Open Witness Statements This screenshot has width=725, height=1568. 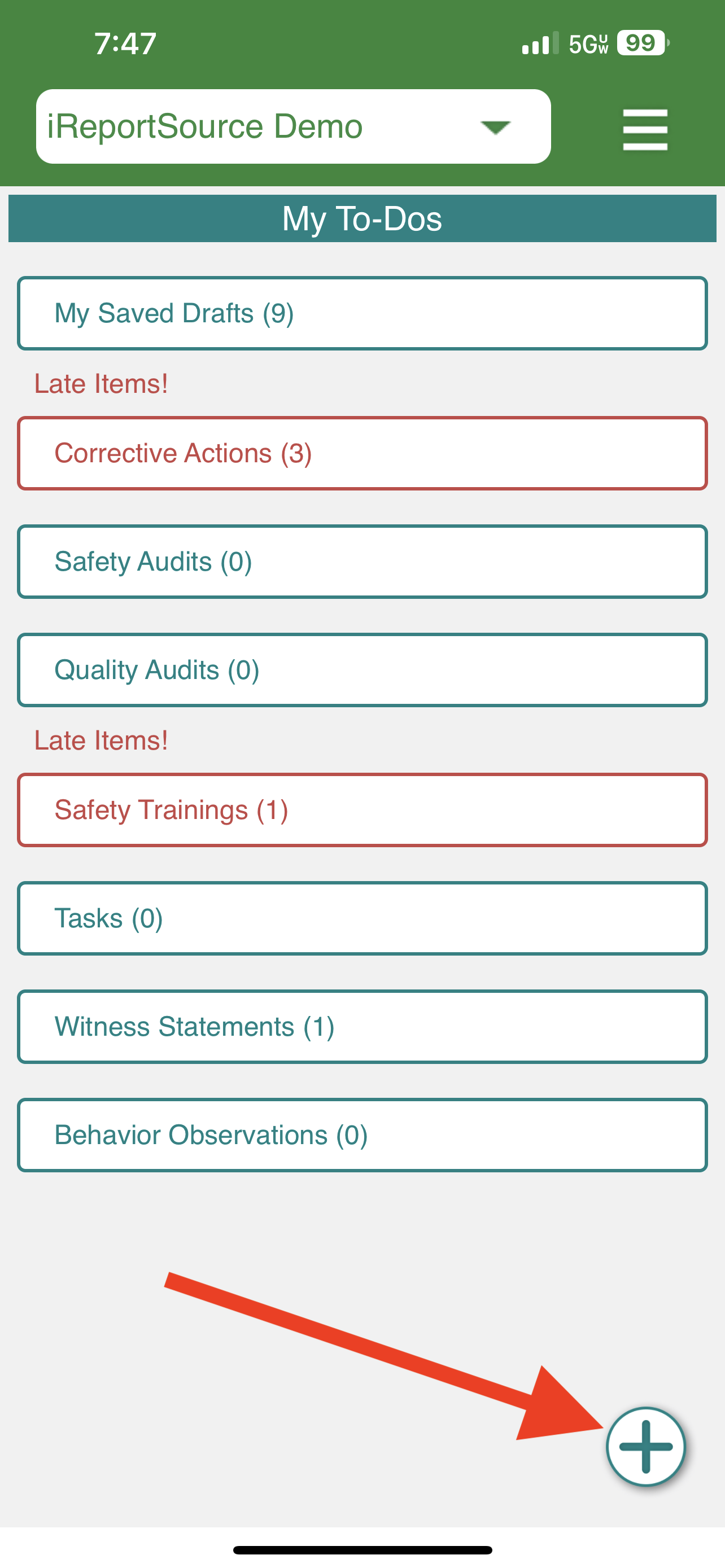pyautogui.click(x=362, y=1027)
